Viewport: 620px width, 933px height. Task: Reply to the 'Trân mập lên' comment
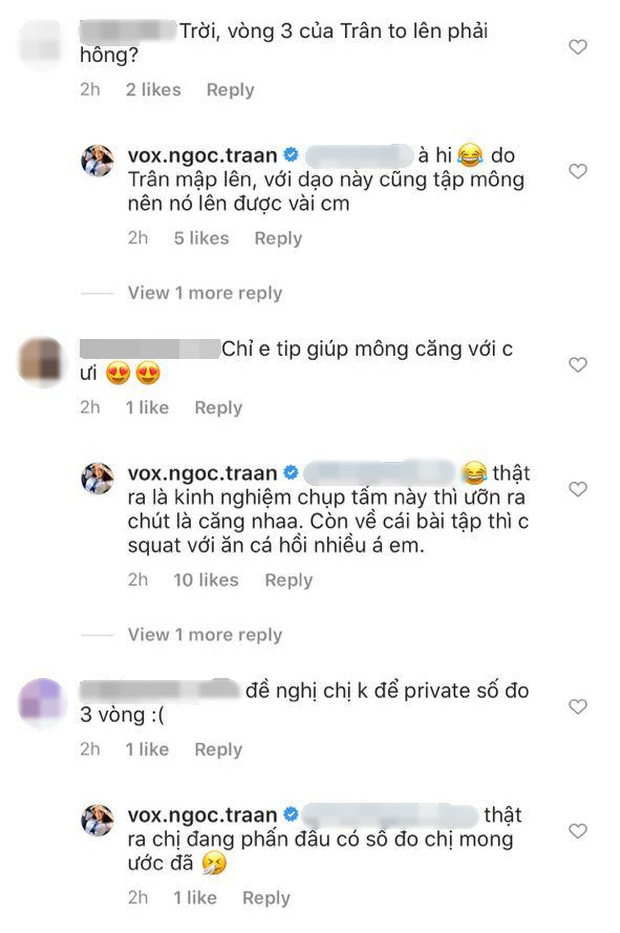278,238
